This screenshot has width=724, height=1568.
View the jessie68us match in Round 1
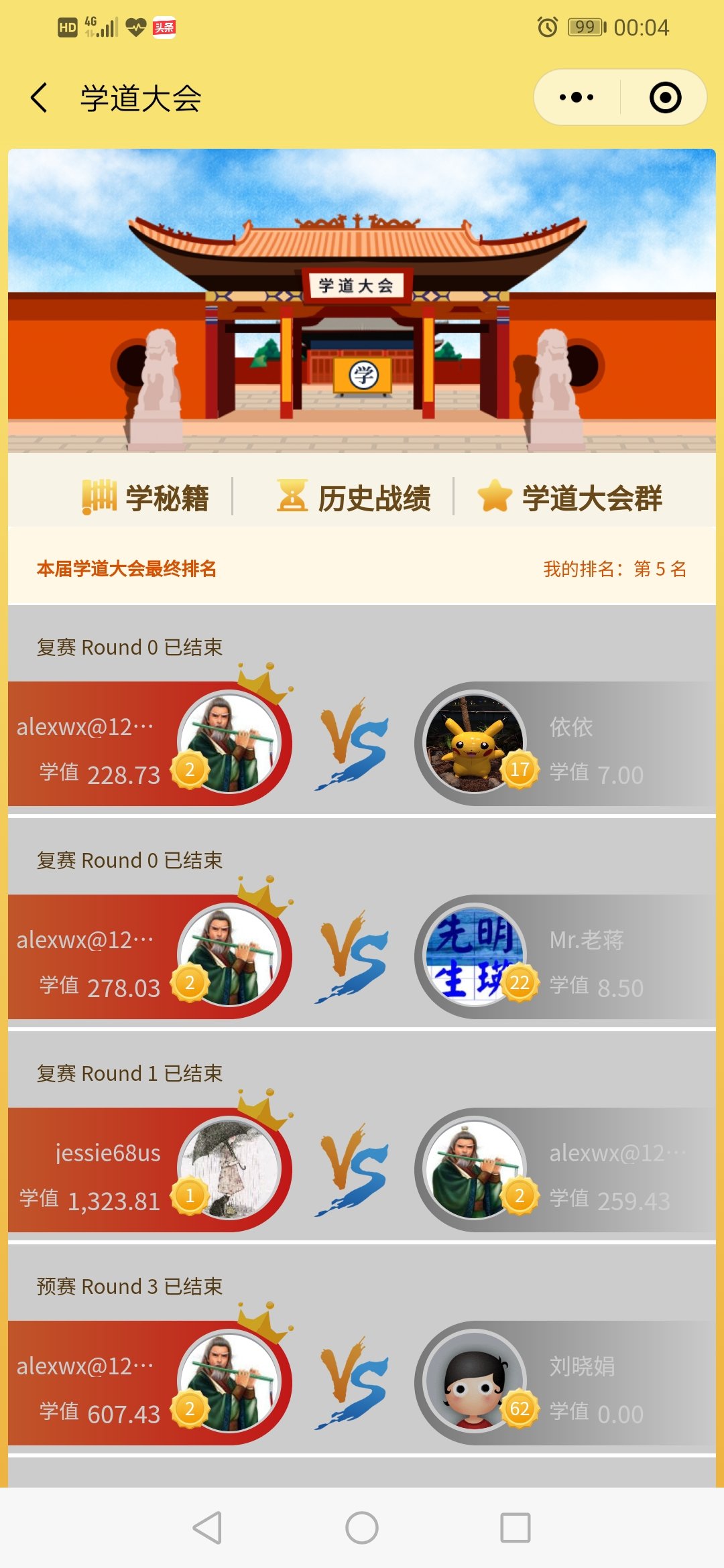click(x=362, y=1170)
